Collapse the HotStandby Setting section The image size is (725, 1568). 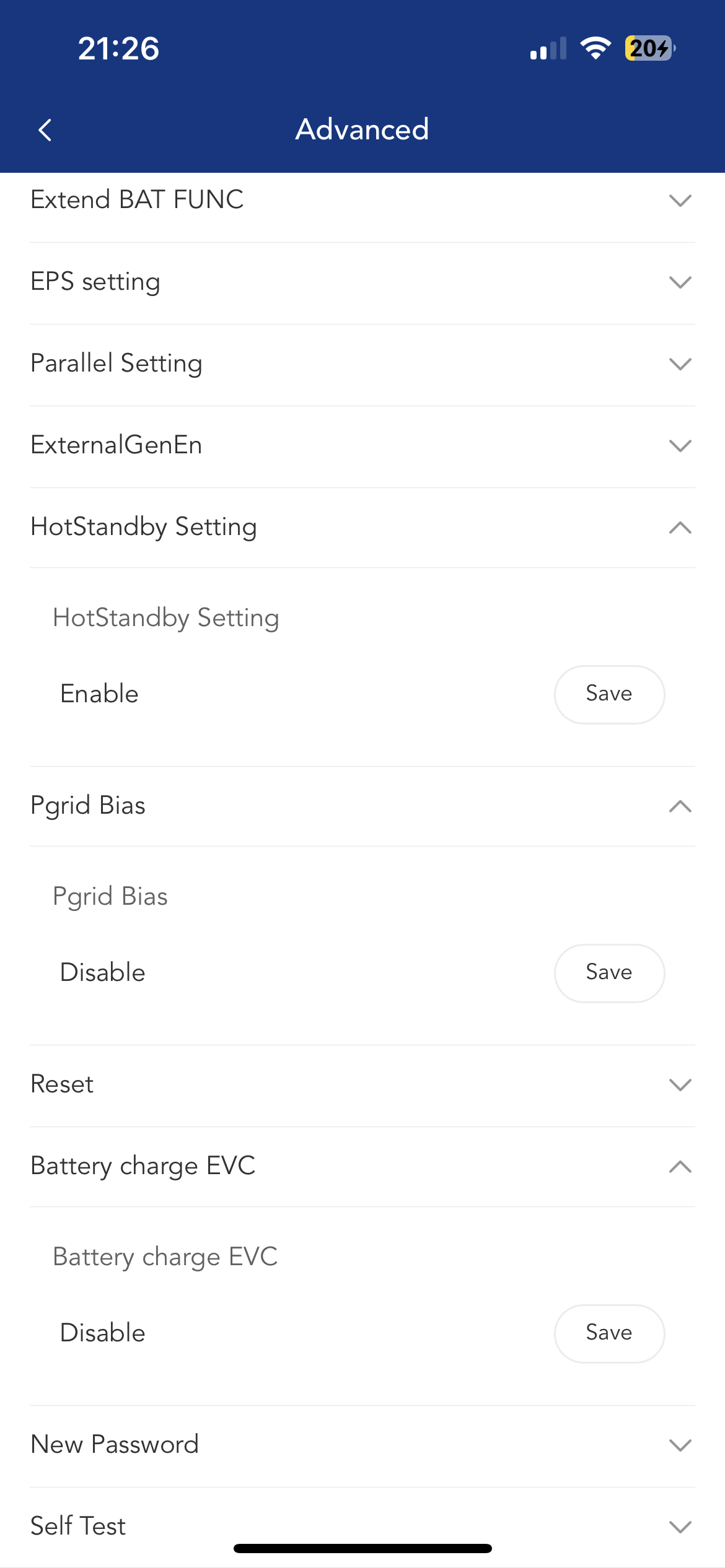(x=362, y=528)
